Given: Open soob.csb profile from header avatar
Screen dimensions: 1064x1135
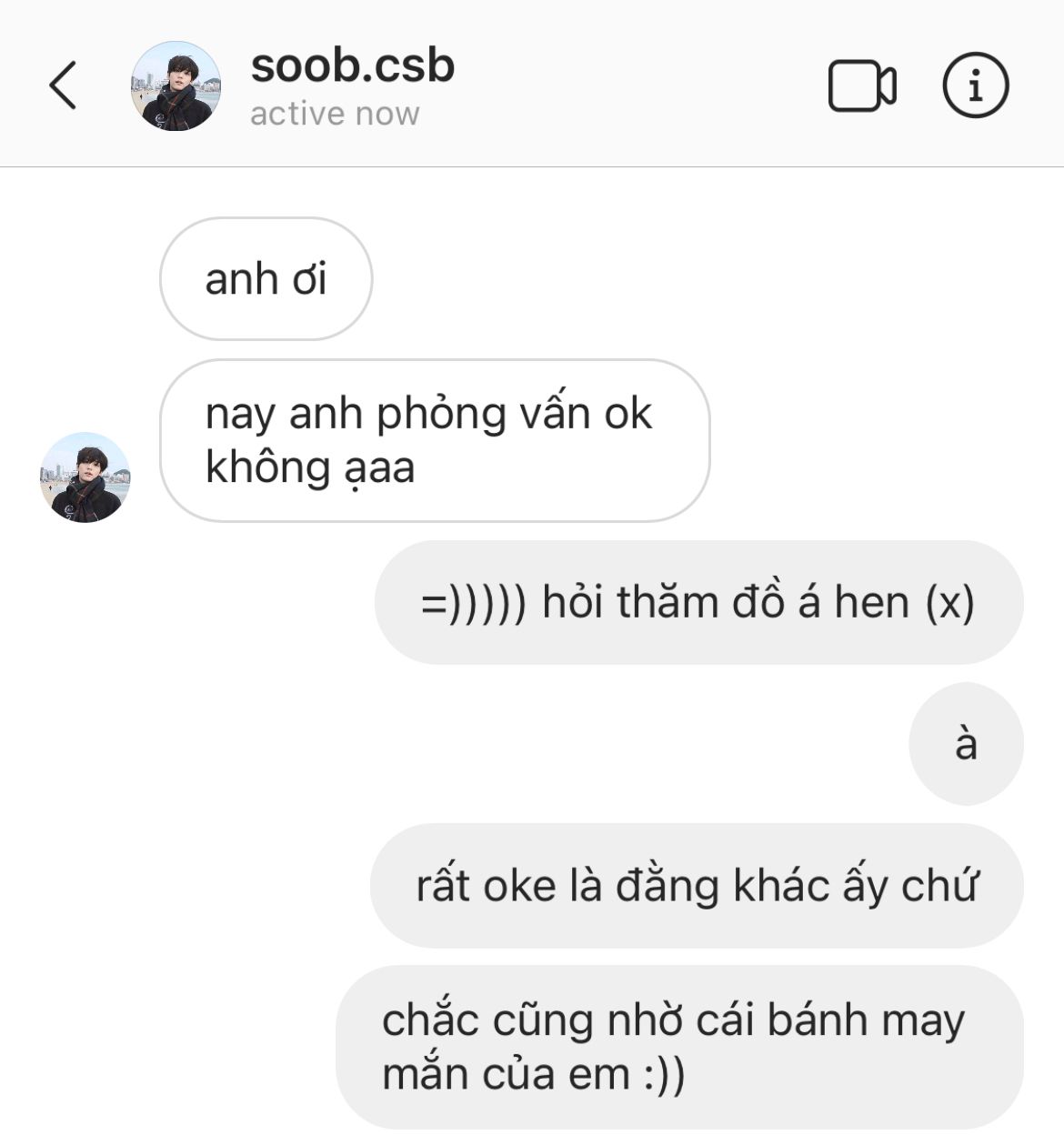Looking at the screenshot, I should [176, 85].
